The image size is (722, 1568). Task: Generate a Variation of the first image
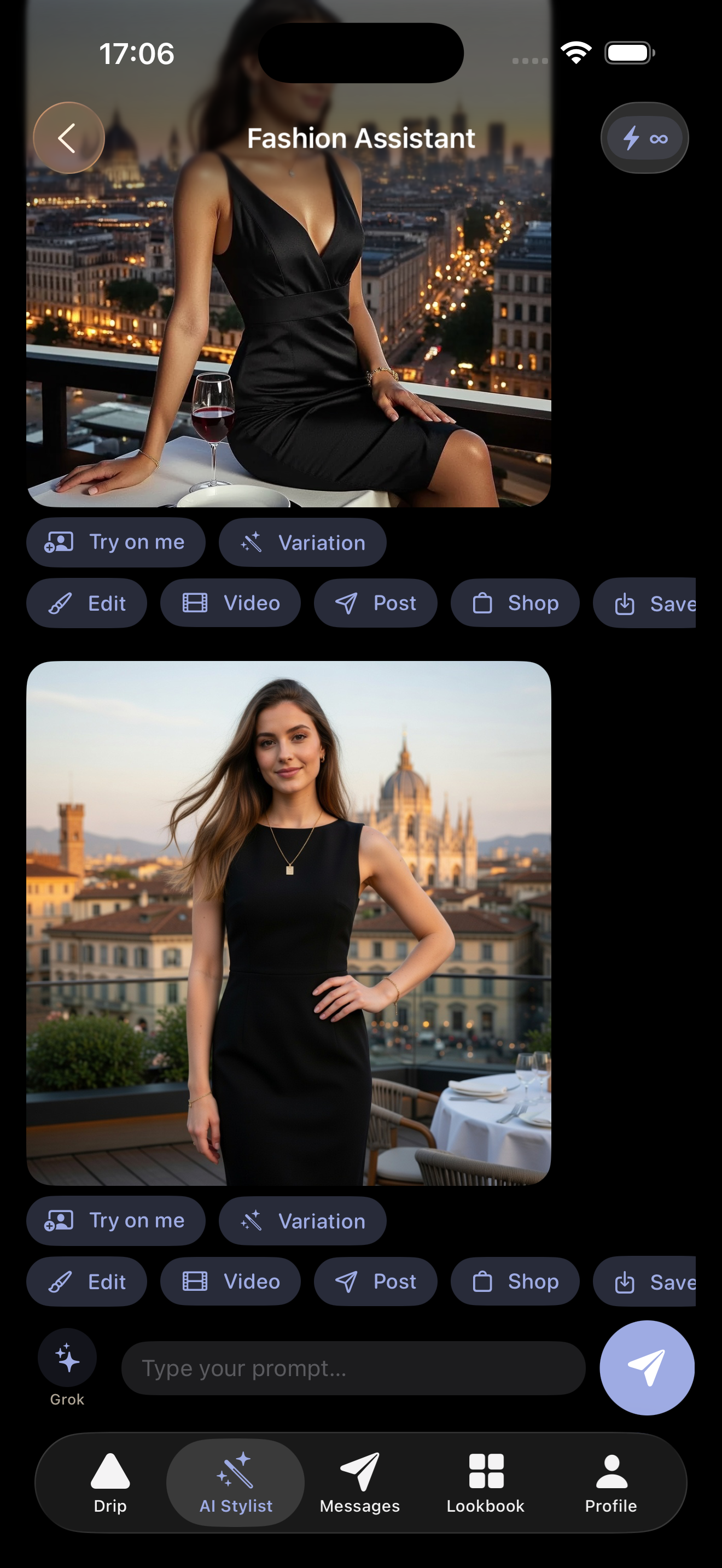(x=302, y=542)
